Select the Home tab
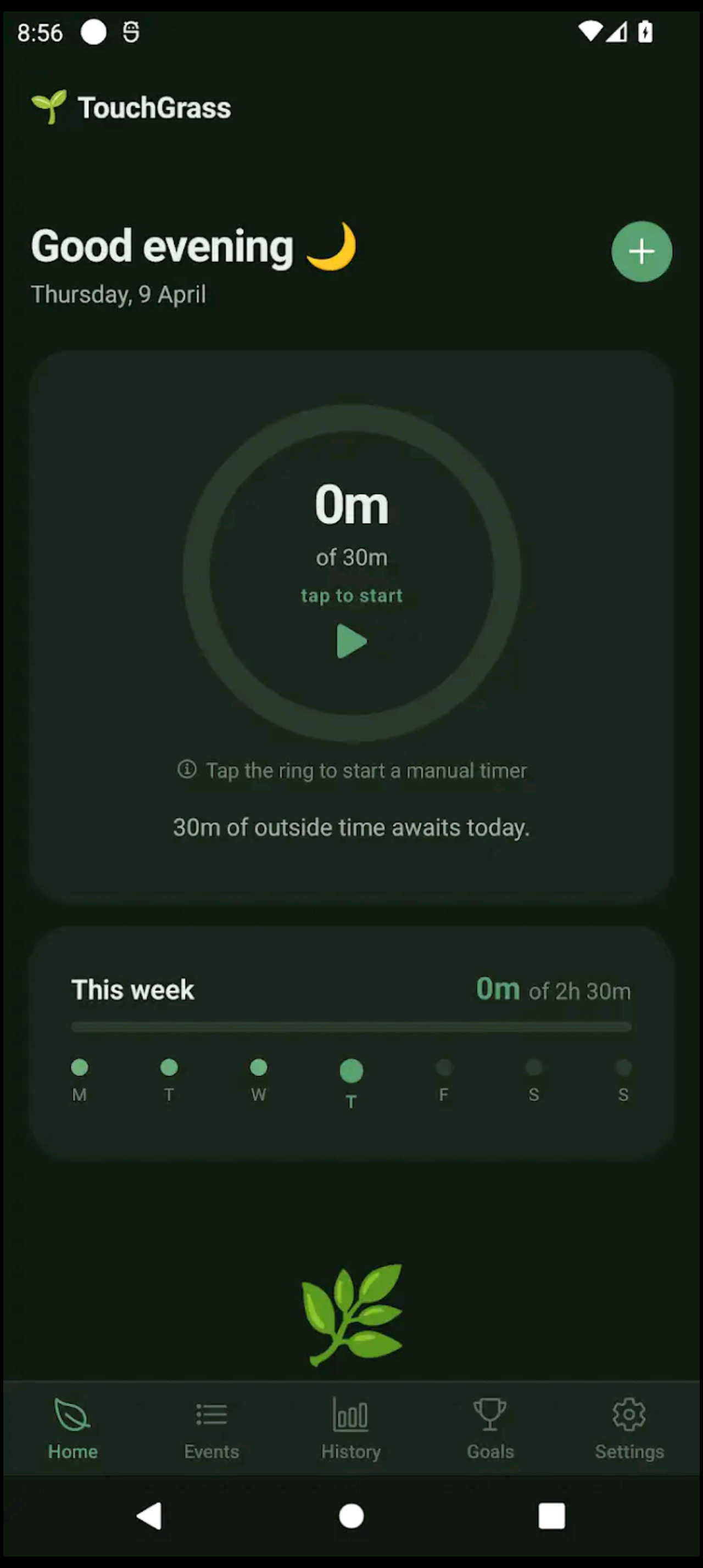Screen dimensions: 703x1568 tap(72, 1428)
